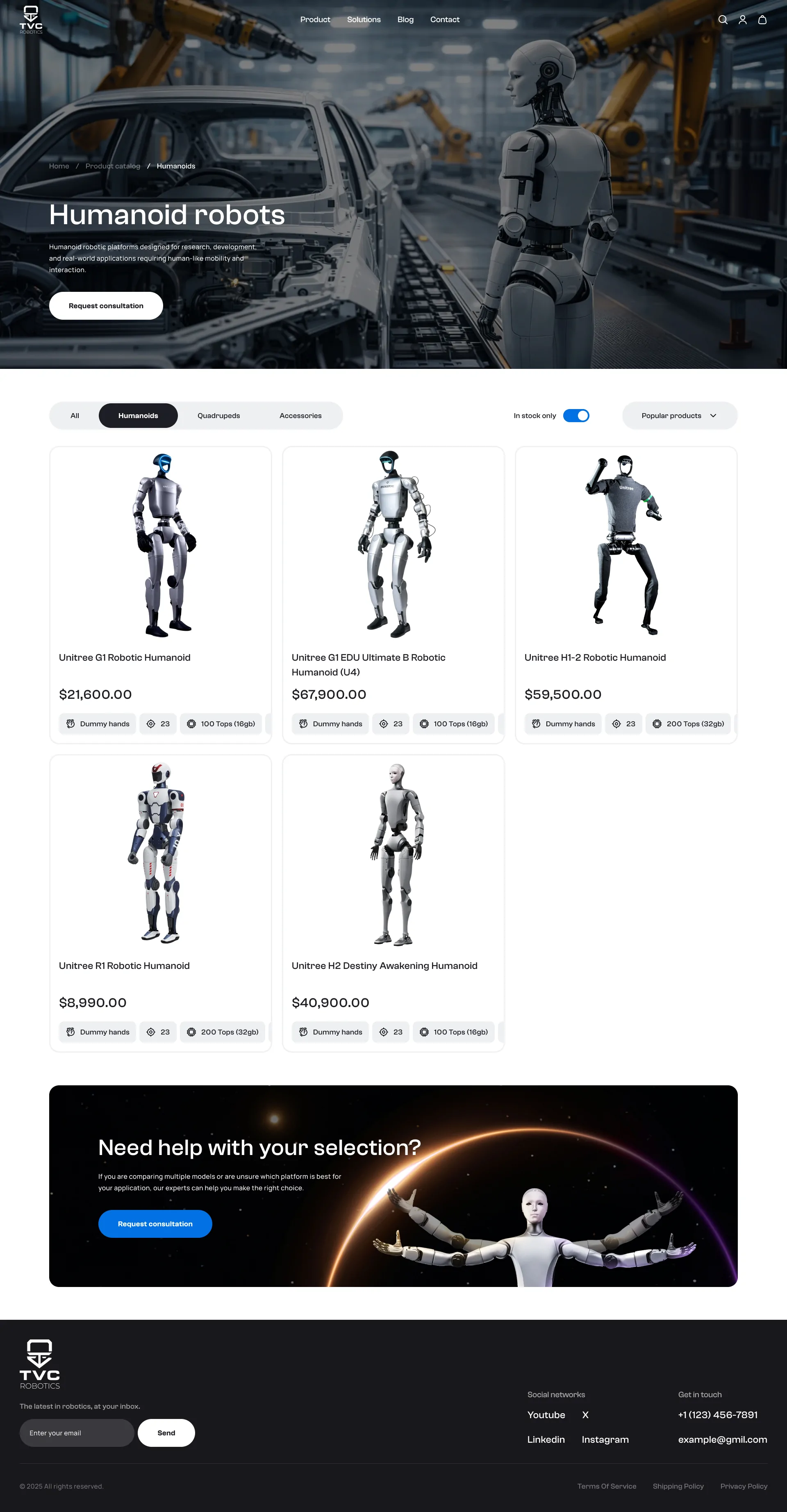The width and height of the screenshot is (787, 1512).
Task: Open Unitree H1-2 Robotic Humanoid card
Action: (626, 595)
